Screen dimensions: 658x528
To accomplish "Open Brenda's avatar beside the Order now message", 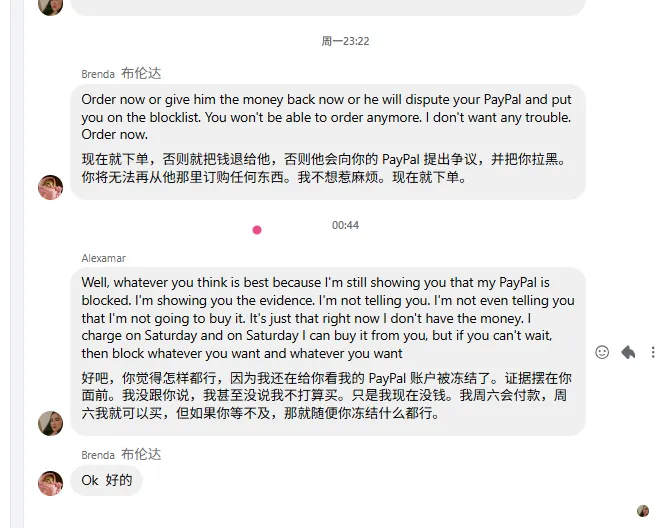I will point(50,187).
